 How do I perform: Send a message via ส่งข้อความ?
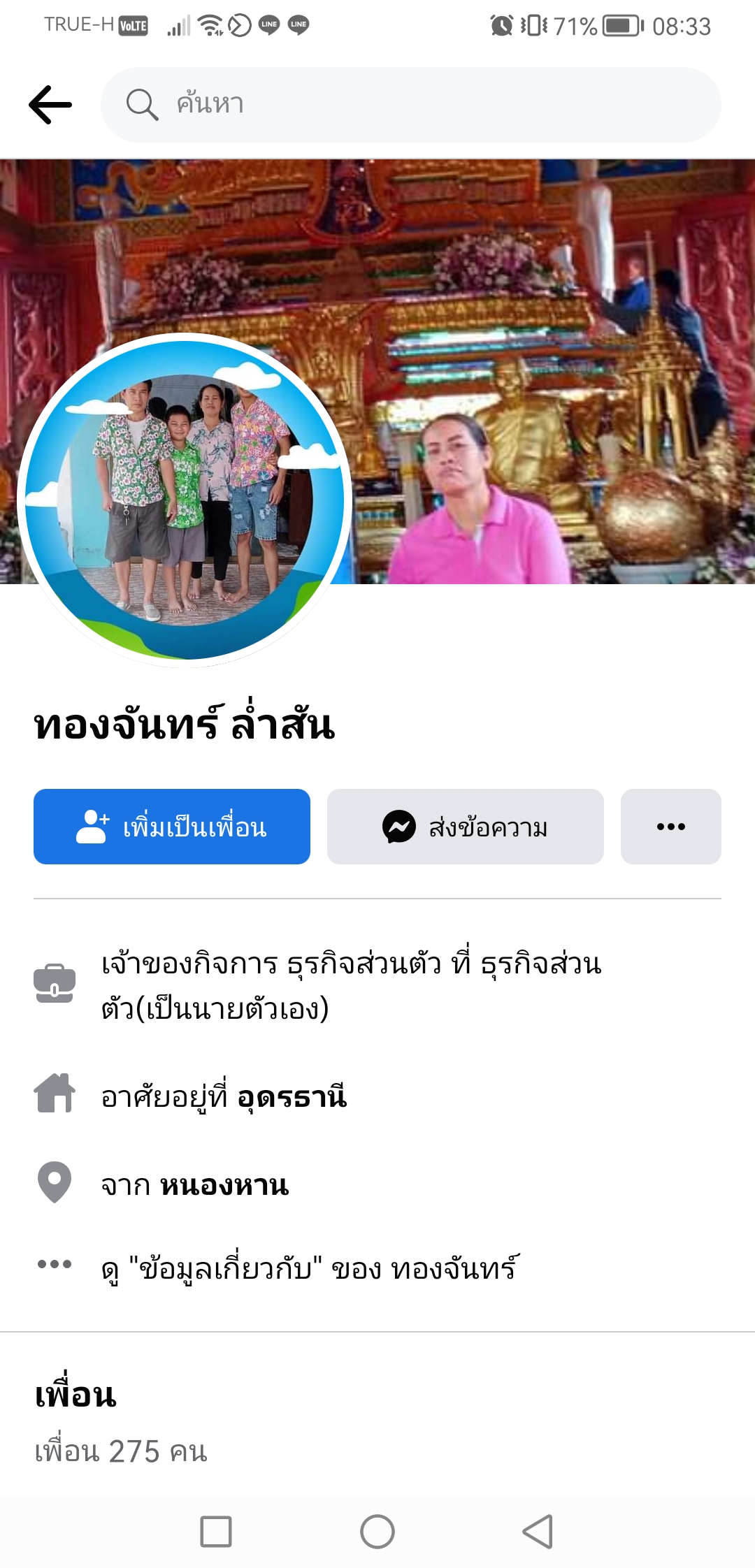point(466,827)
